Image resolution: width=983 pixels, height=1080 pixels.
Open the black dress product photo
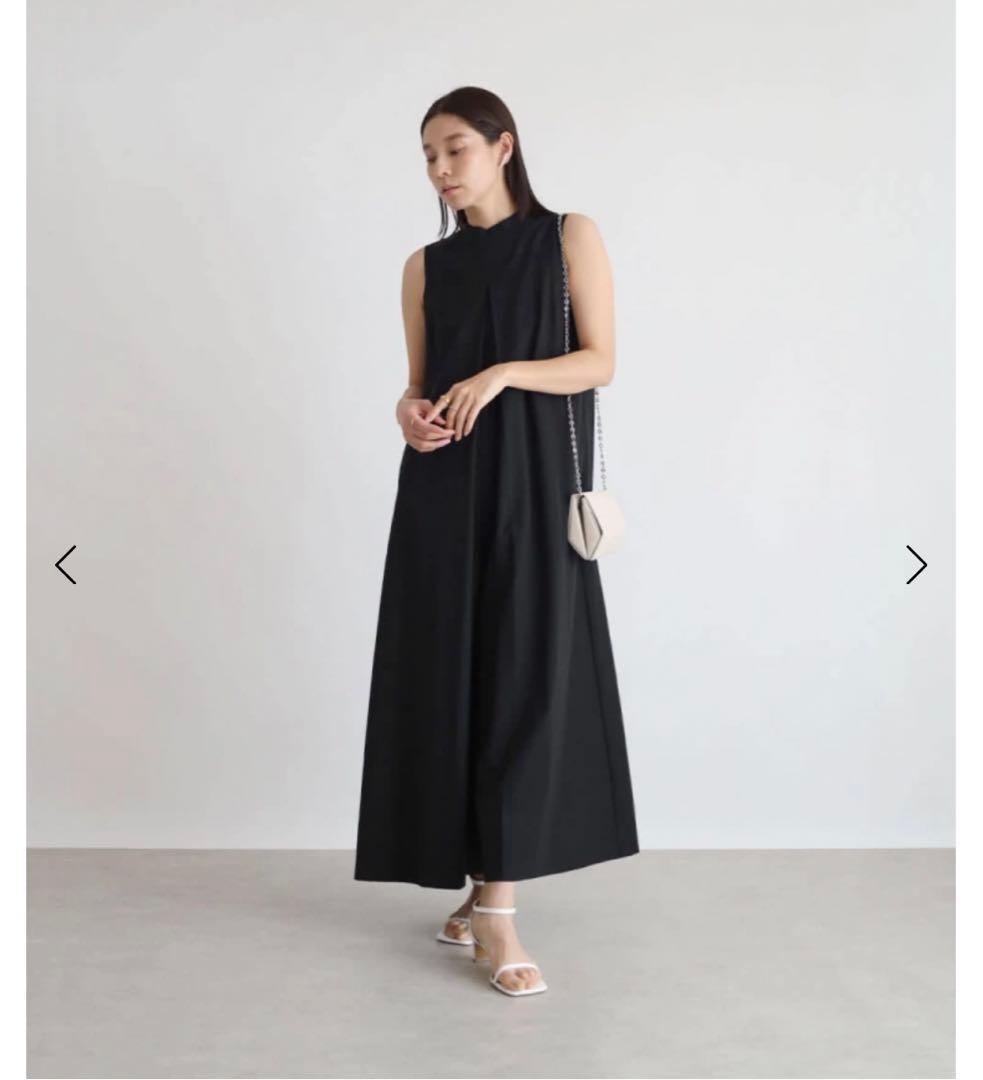point(490,540)
